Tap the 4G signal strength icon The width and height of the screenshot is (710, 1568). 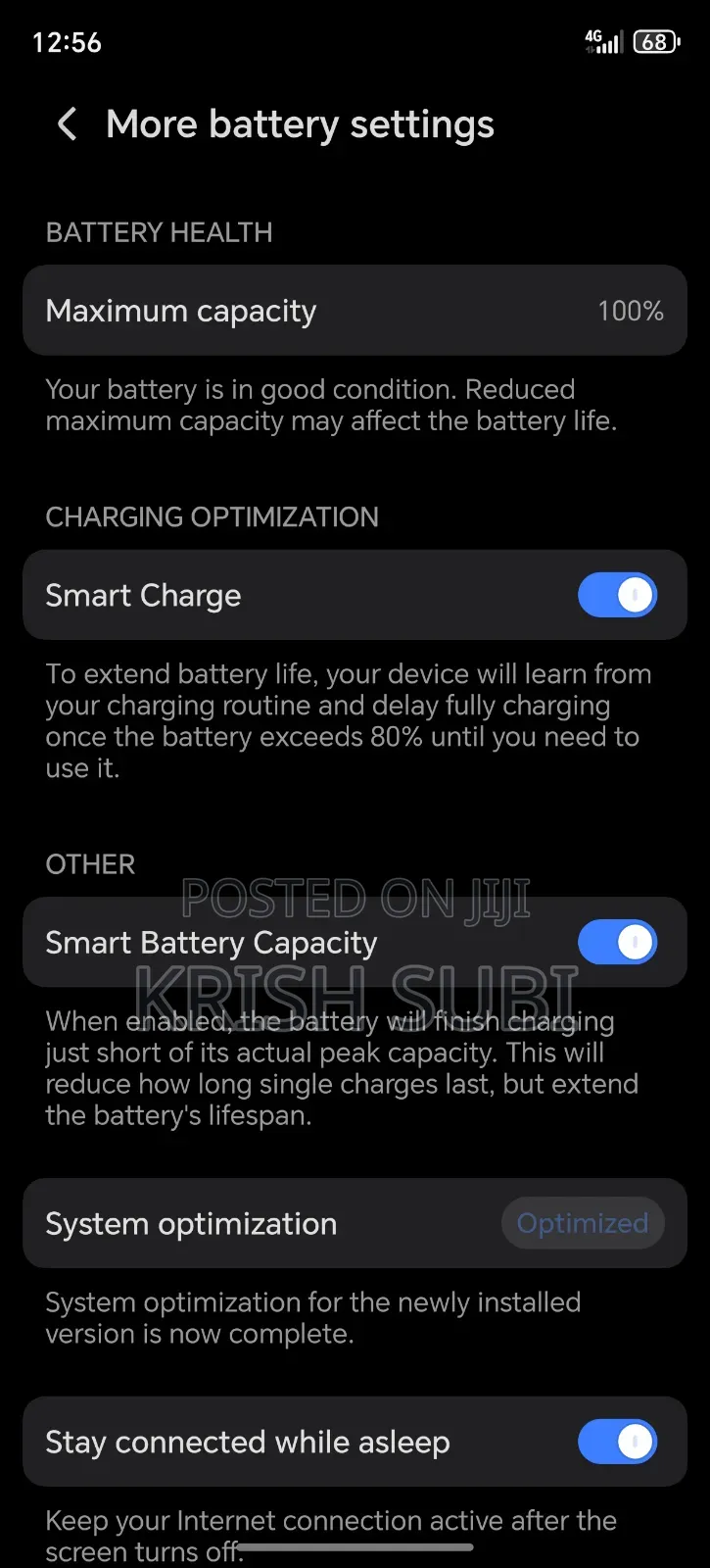(x=602, y=41)
